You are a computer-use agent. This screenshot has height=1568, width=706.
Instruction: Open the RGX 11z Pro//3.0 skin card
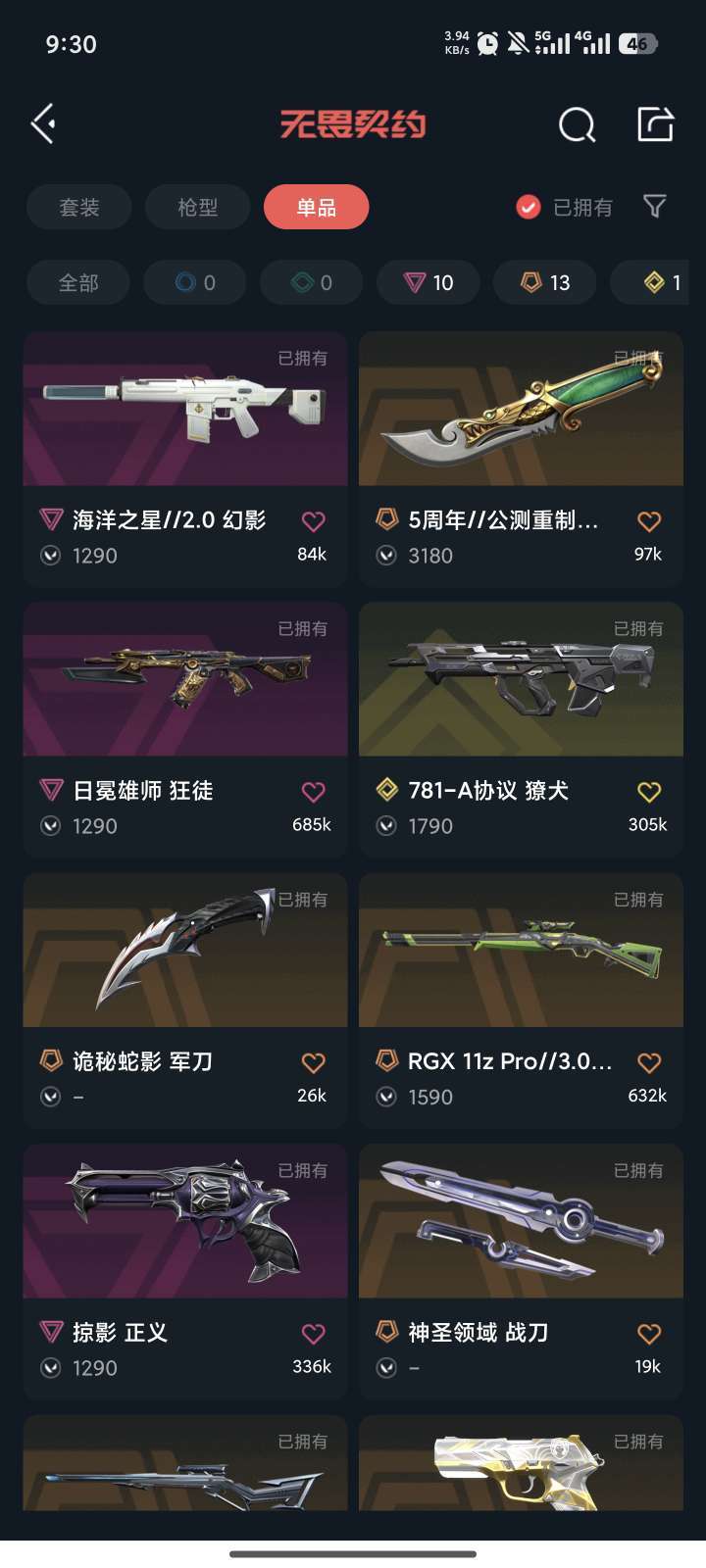click(x=521, y=1001)
